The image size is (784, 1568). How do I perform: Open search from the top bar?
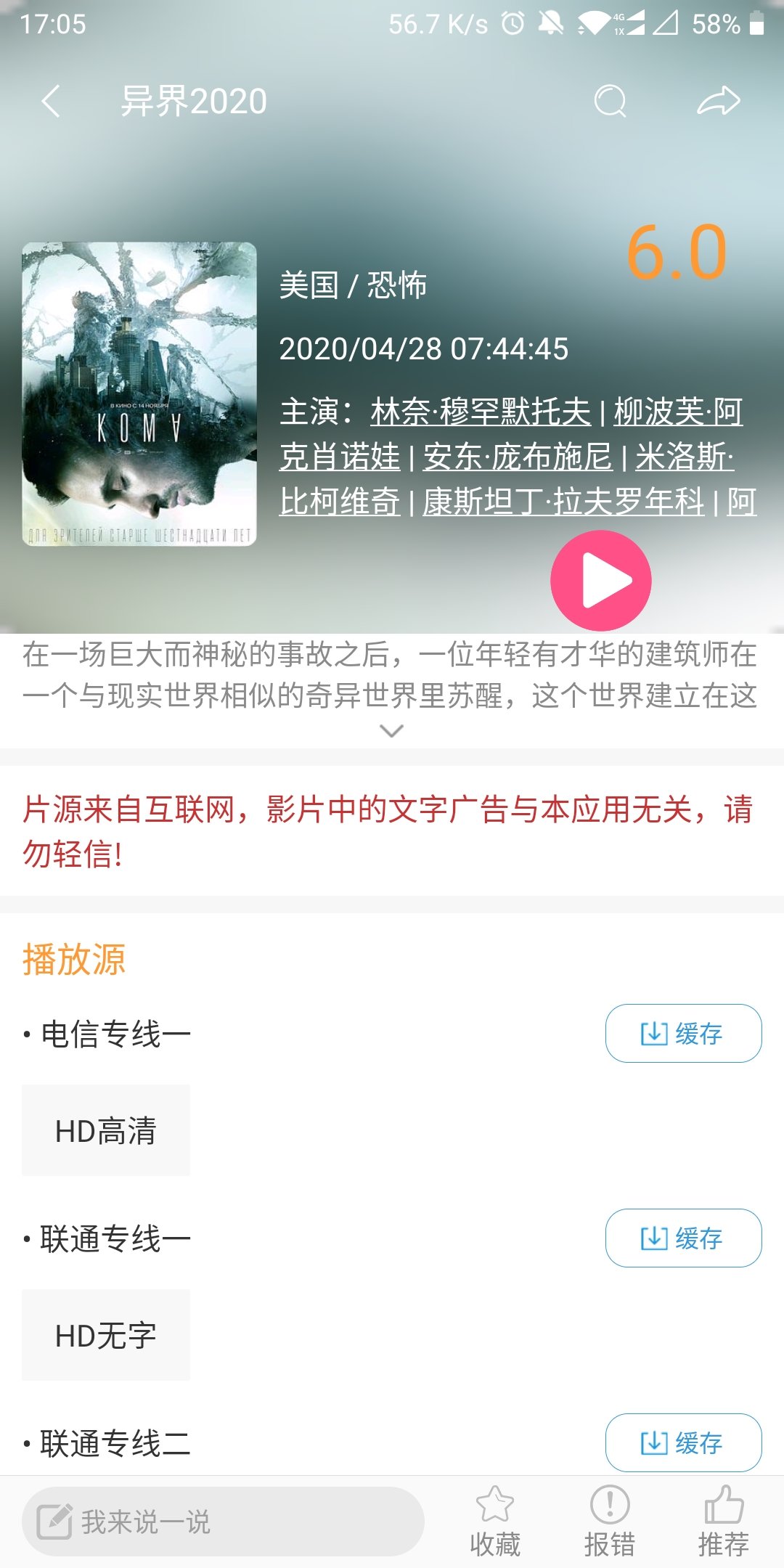point(611,102)
